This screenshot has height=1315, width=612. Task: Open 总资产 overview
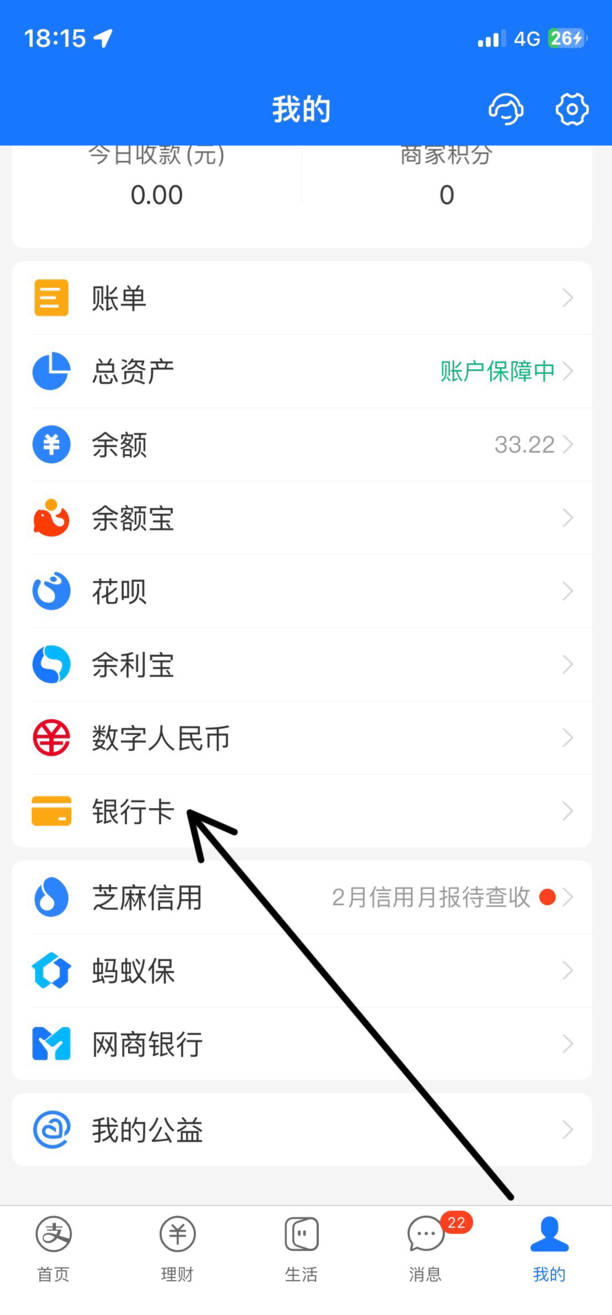coord(305,372)
